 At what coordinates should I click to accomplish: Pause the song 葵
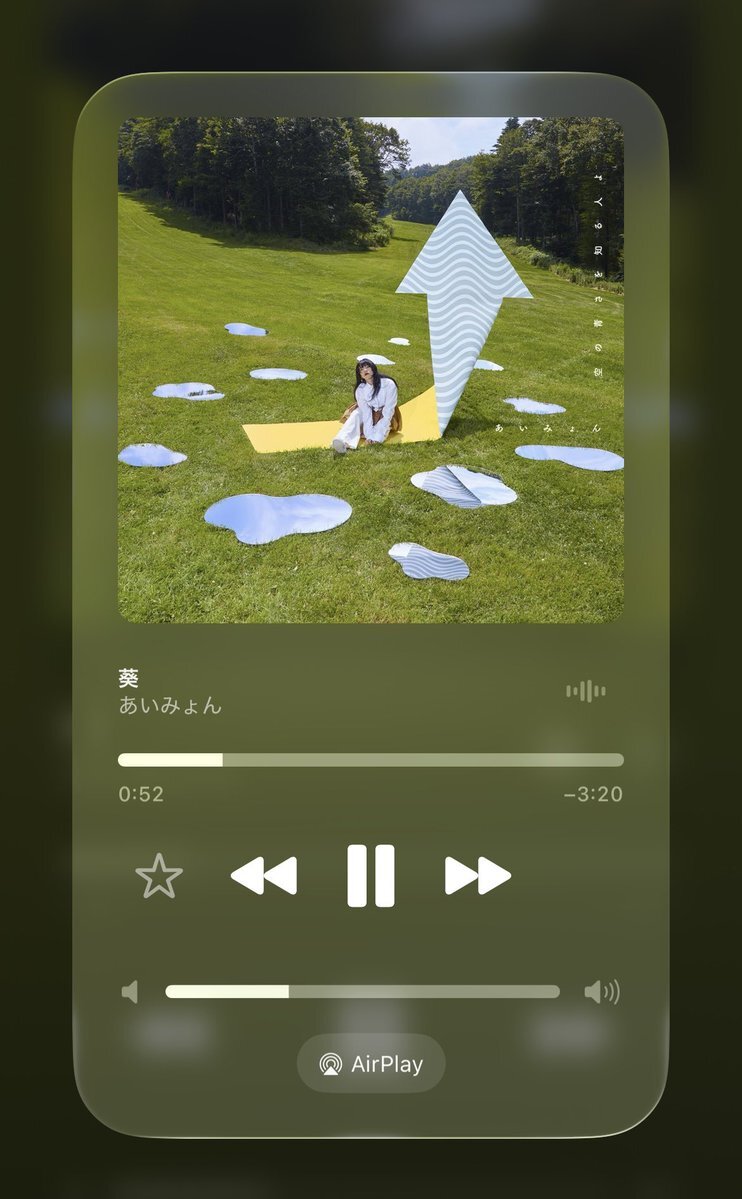point(370,876)
